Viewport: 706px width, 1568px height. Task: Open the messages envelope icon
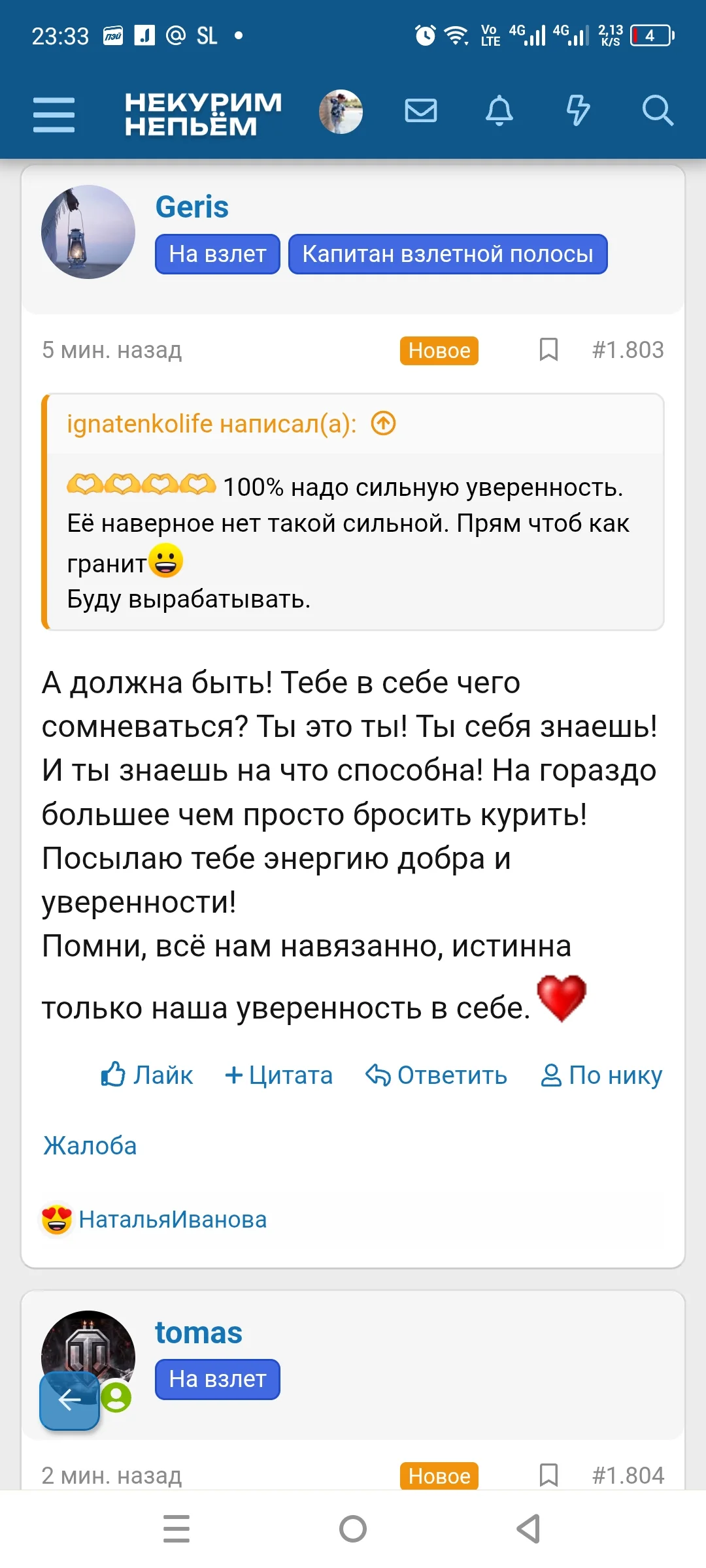(x=420, y=111)
